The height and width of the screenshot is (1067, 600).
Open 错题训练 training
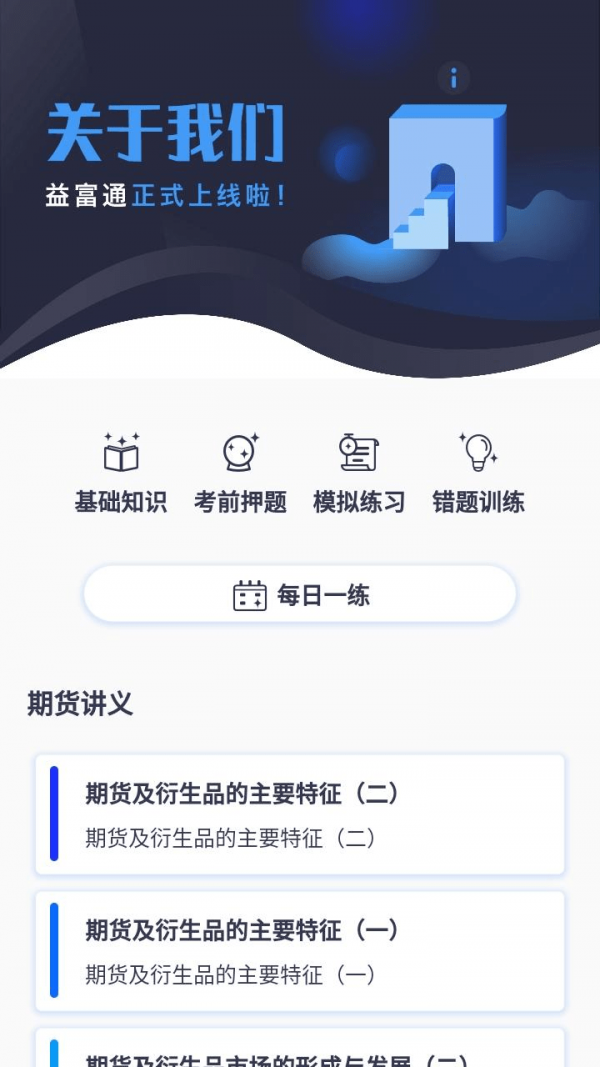478,473
